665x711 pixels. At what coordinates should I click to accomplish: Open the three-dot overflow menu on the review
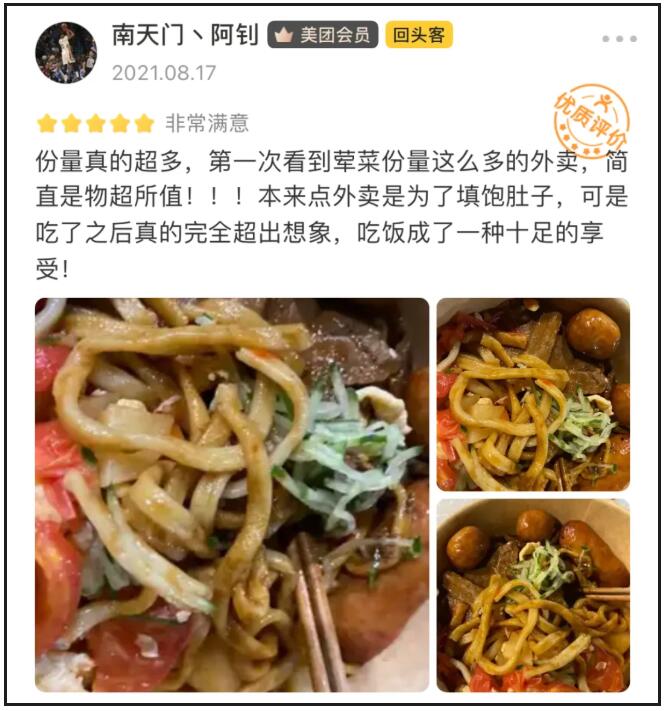click(619, 39)
